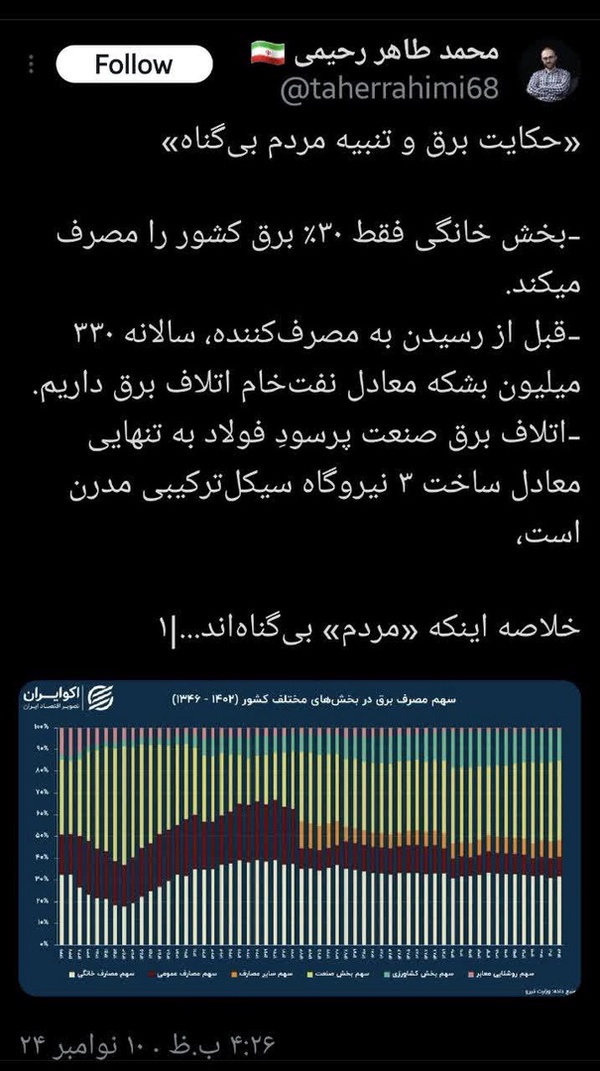The width and height of the screenshot is (600, 1071).
Task: Follow محمد طاهر رحیمی
Action: click(134, 64)
